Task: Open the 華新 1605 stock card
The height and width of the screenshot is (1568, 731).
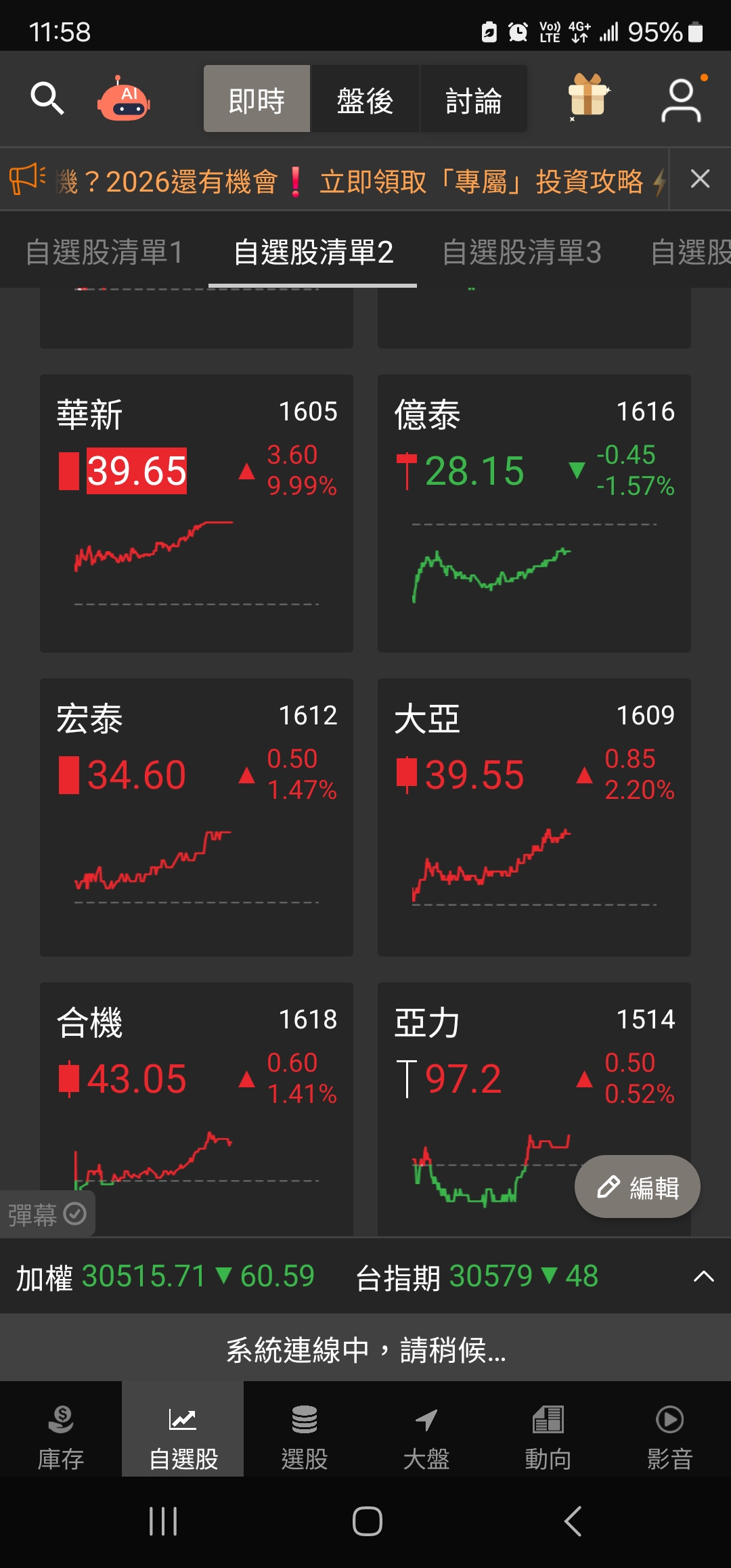Action: (196, 513)
